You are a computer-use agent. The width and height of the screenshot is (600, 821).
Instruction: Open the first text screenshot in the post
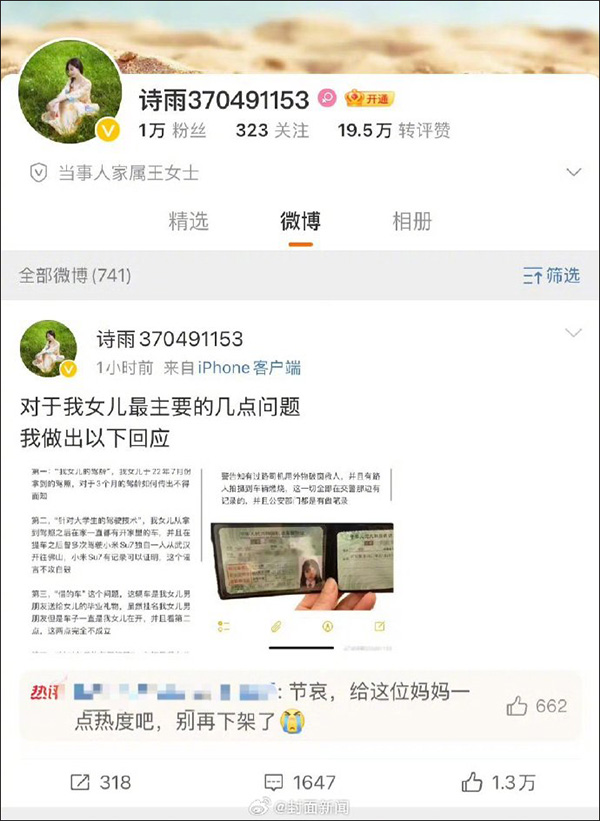pyautogui.click(x=112, y=553)
